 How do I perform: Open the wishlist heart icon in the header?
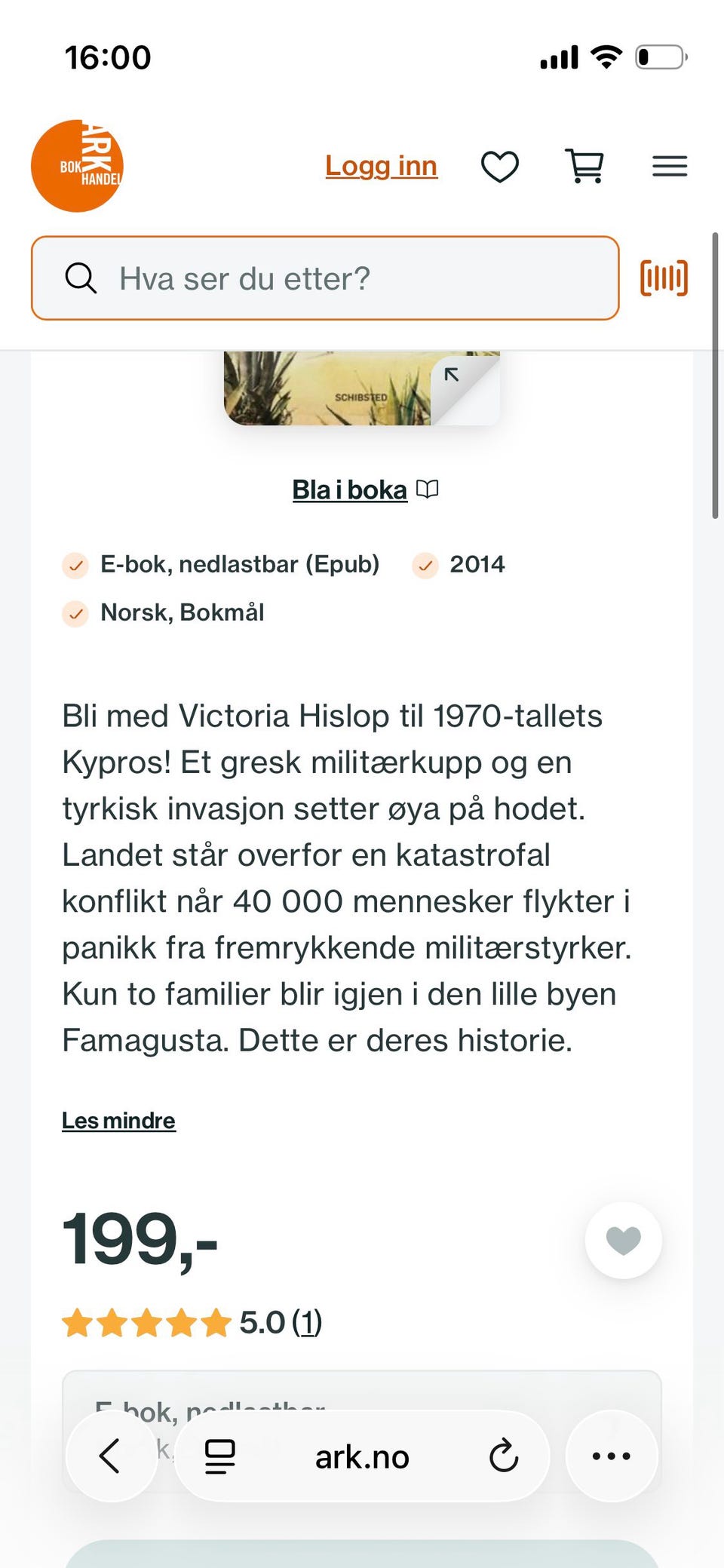[500, 165]
